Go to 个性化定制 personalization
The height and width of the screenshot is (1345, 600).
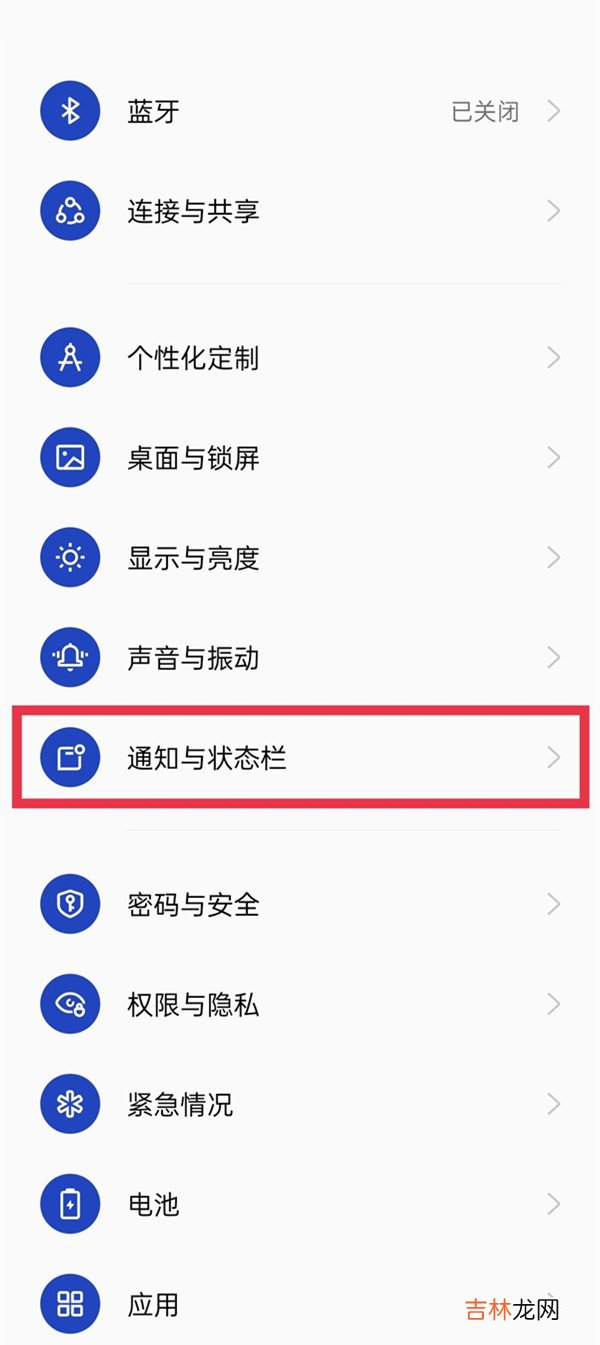(x=300, y=358)
